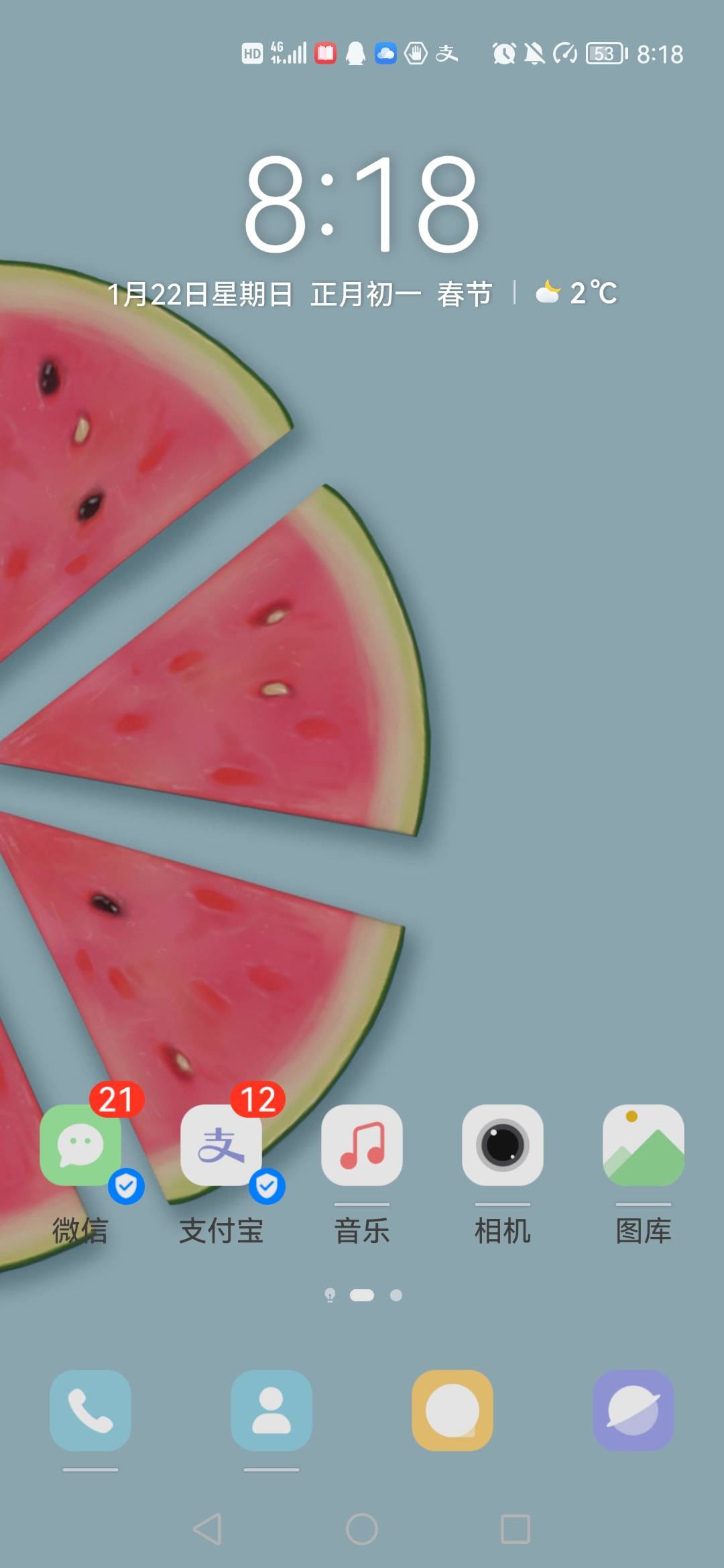Launch the Camera (相机) app
Screen dimensions: 724x1568
[503, 1146]
